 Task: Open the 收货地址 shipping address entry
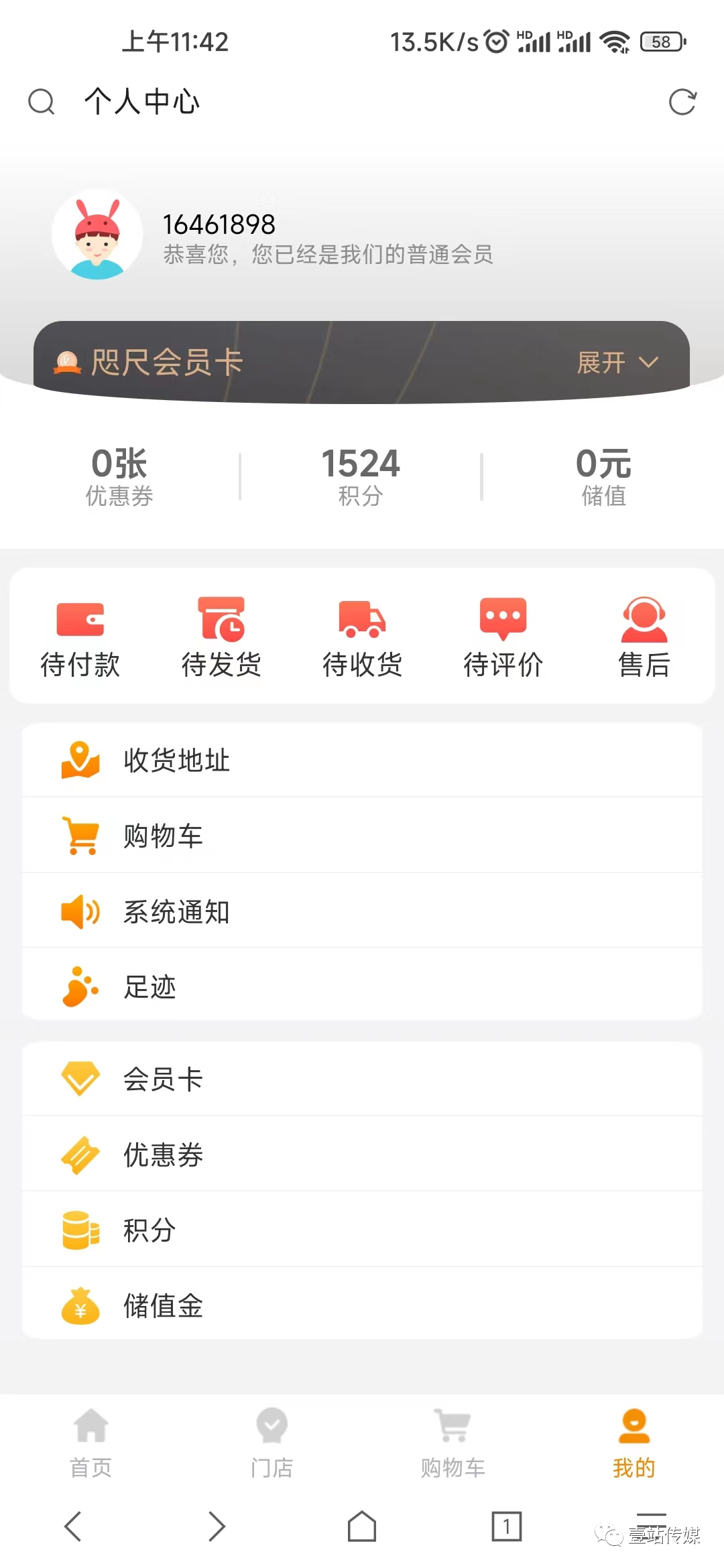(176, 760)
